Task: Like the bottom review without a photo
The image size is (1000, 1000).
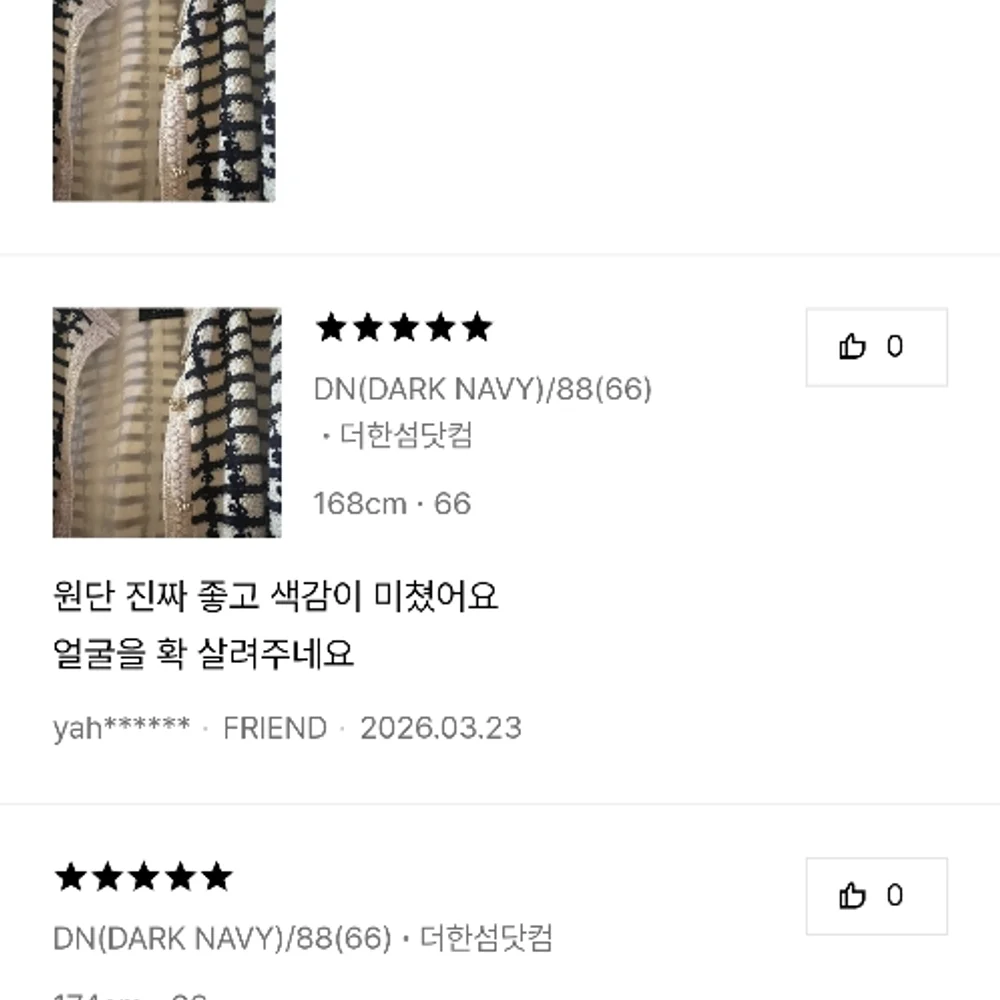Action: coord(876,896)
